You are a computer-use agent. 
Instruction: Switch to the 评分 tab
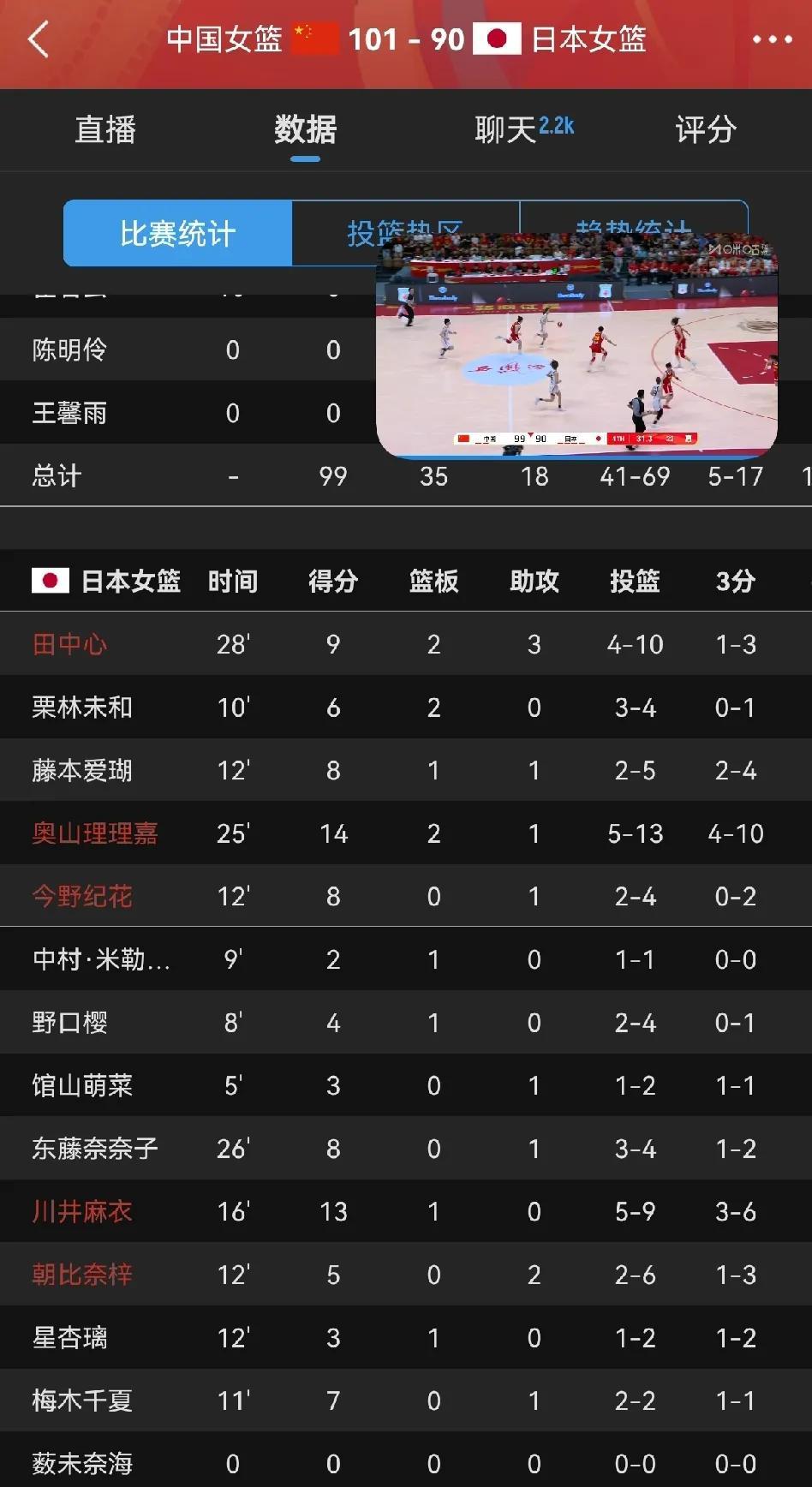(705, 130)
